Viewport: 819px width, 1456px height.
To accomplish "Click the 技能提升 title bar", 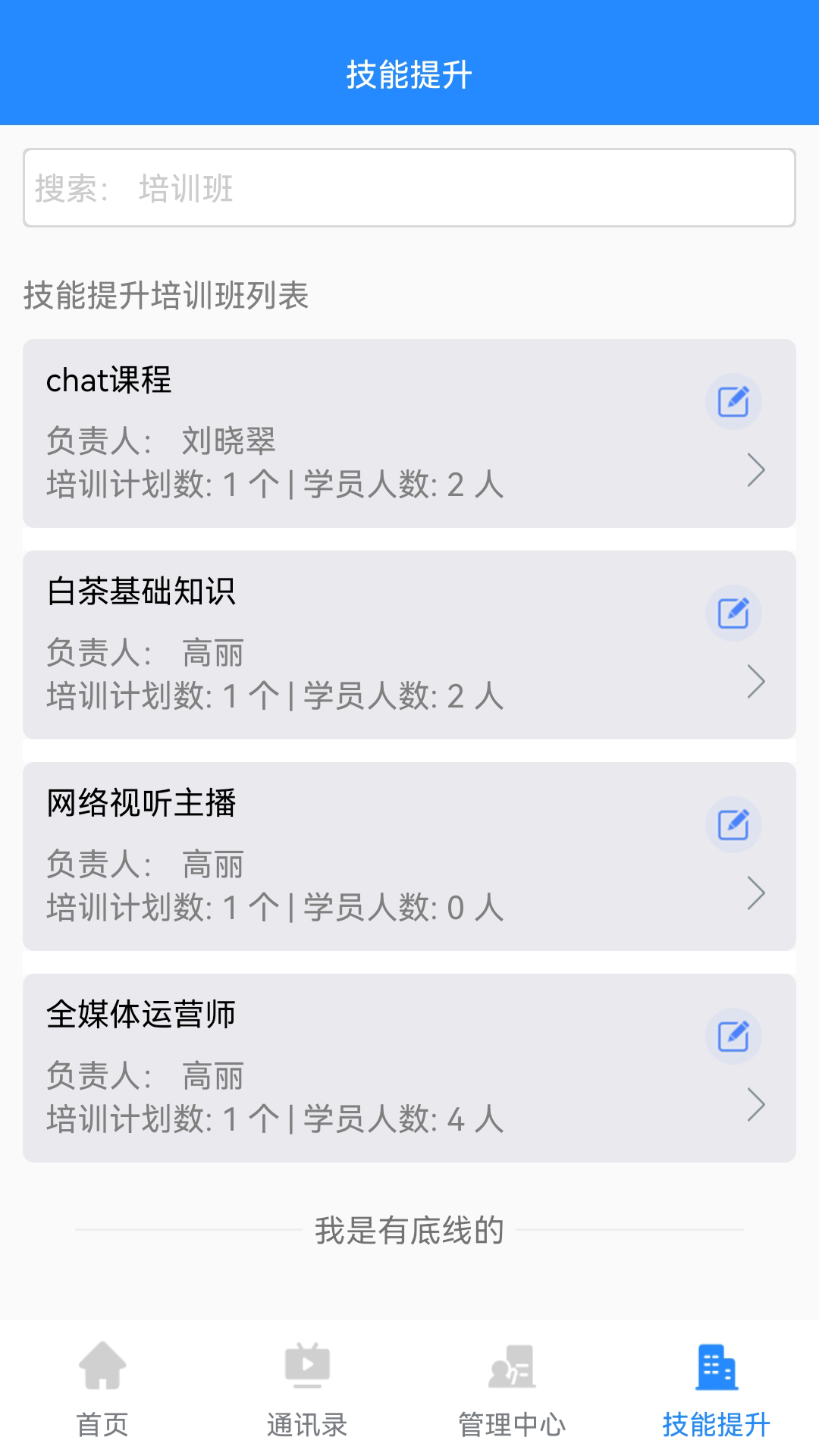I will pyautogui.click(x=409, y=73).
